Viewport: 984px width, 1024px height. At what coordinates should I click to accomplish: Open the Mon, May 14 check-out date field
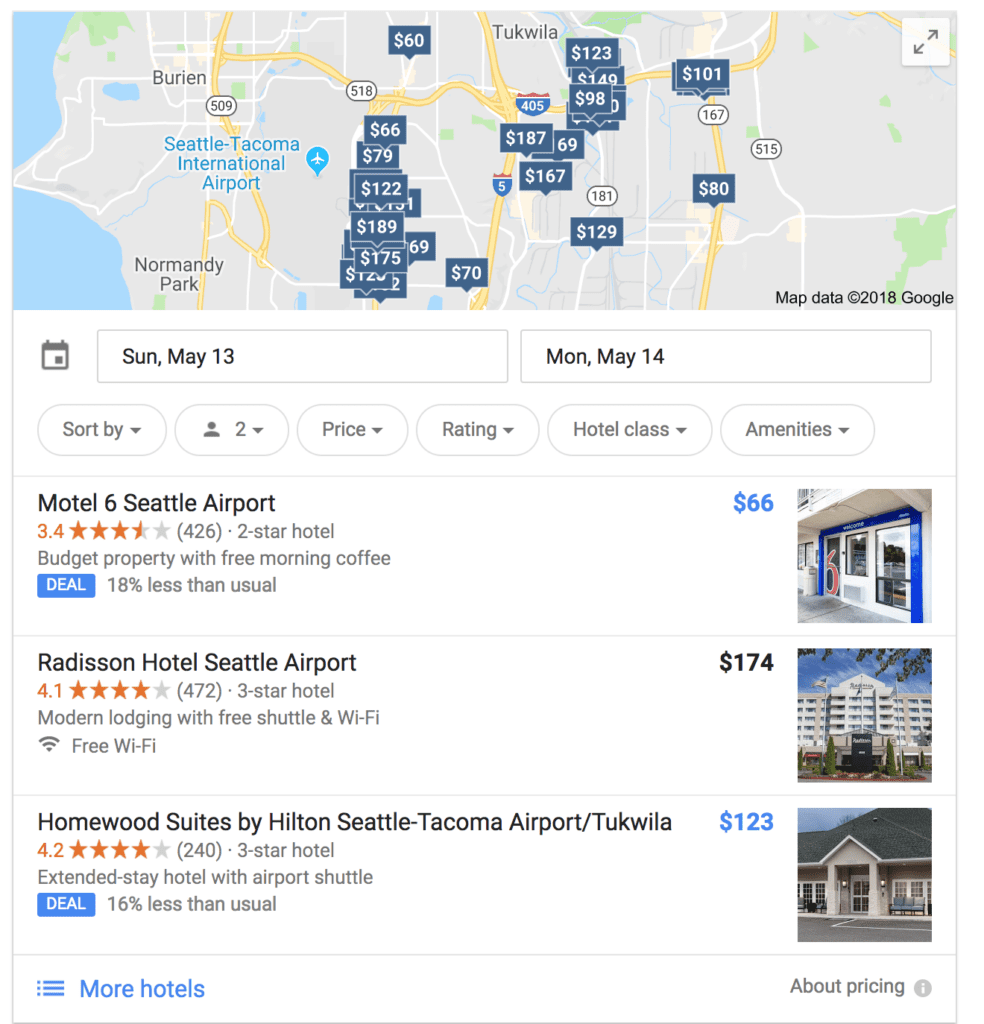pos(725,357)
